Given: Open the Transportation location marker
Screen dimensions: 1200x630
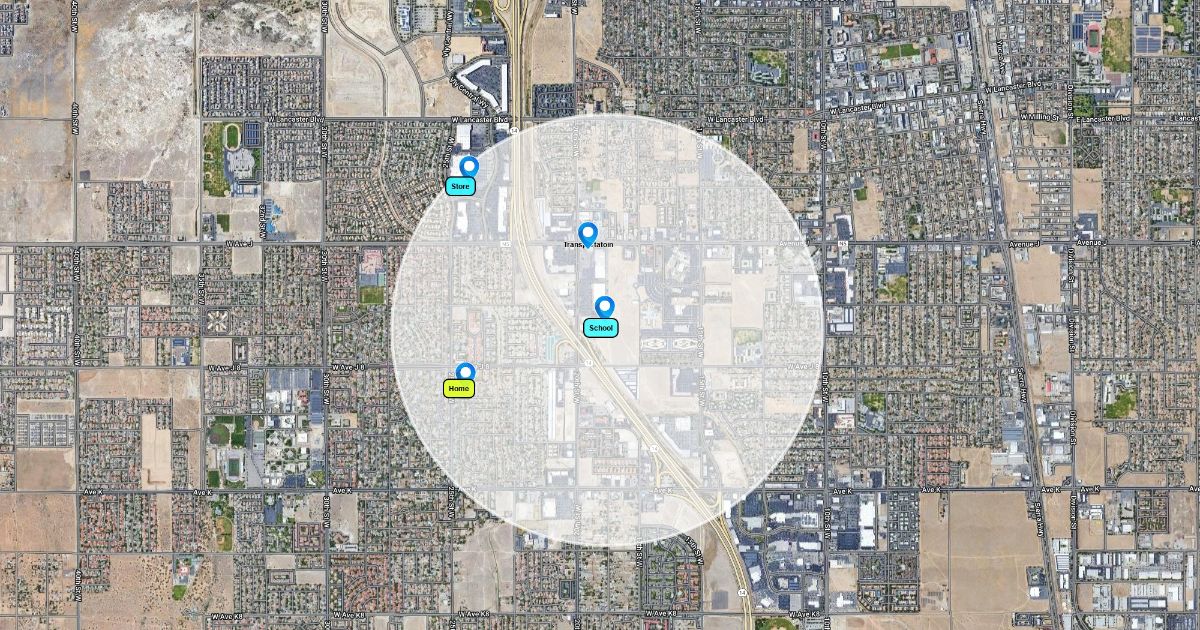Looking at the screenshot, I should pos(588,234).
